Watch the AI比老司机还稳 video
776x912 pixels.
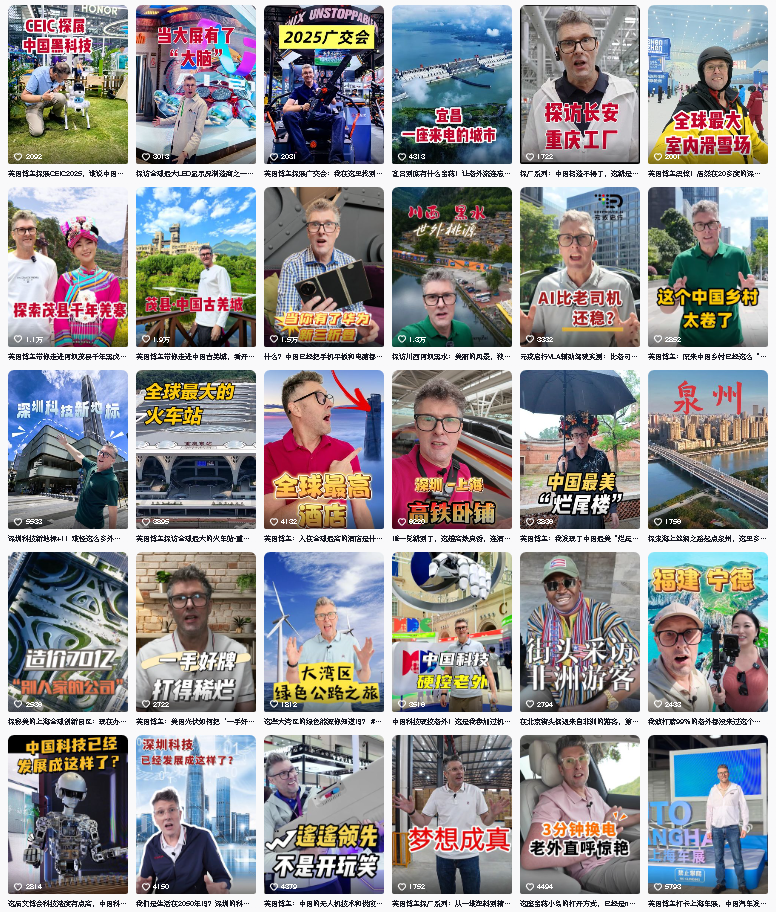point(579,267)
